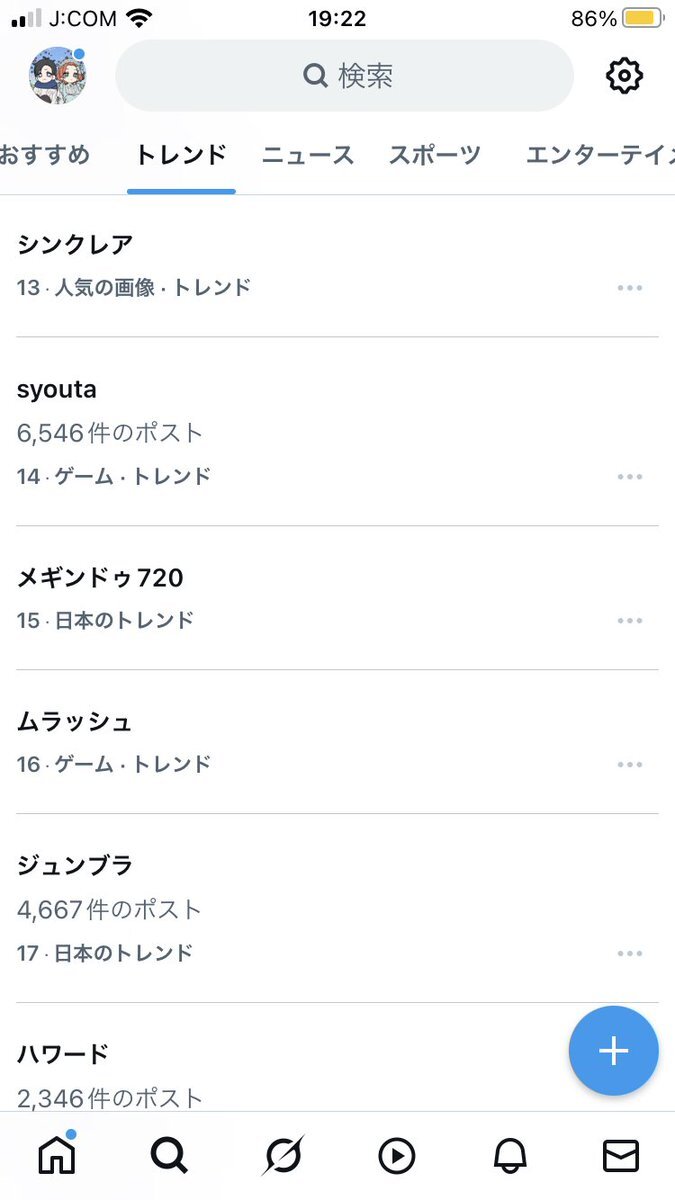Switch to the おすすめ tab
Image resolution: width=675 pixels, height=1200 pixels.
(x=43, y=155)
